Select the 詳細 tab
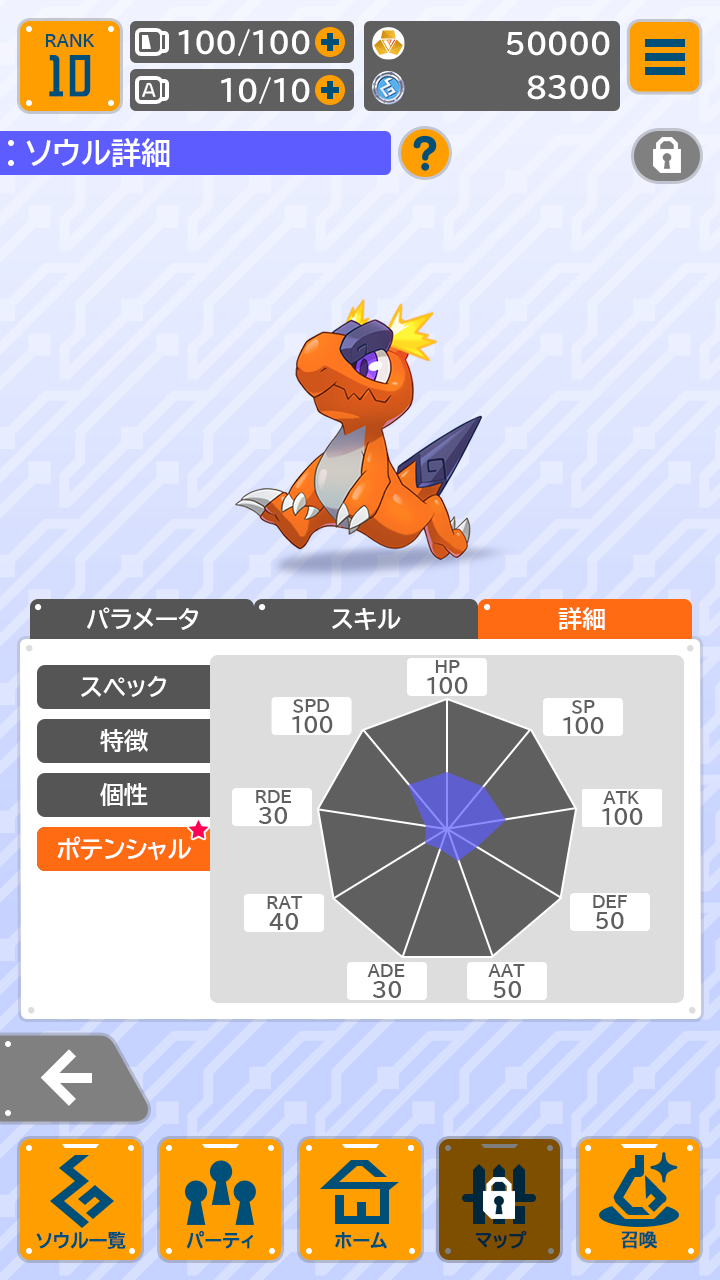The height and width of the screenshot is (1280, 720). click(x=584, y=619)
